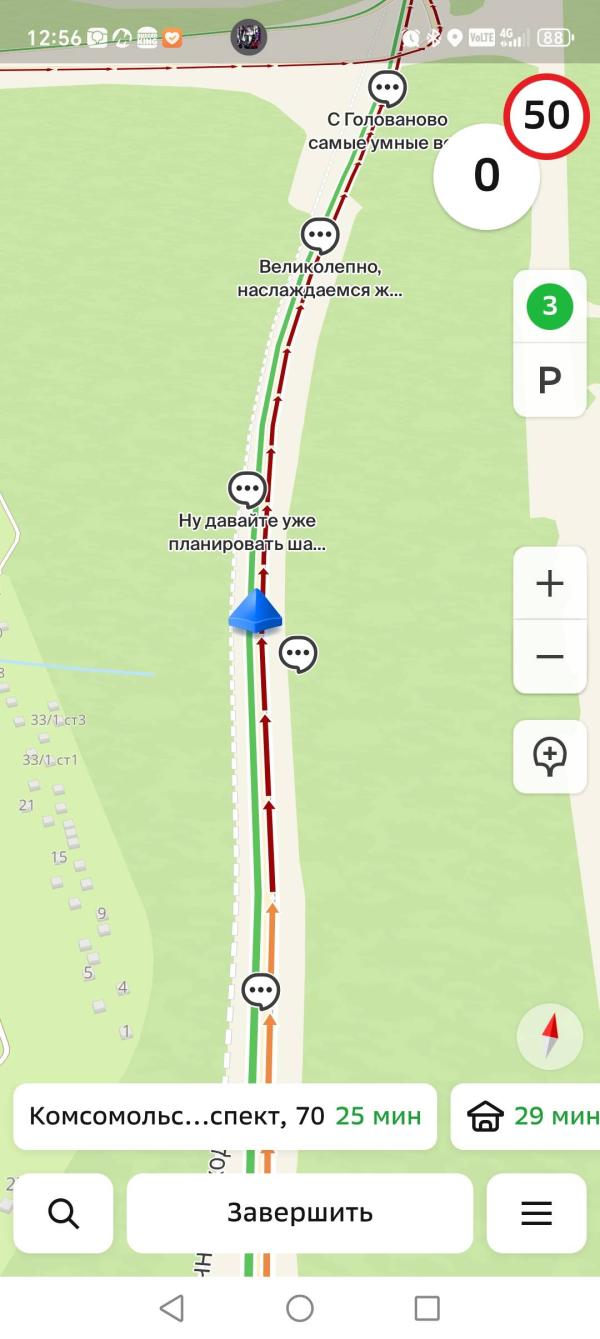Open the hamburger menu

536,1213
